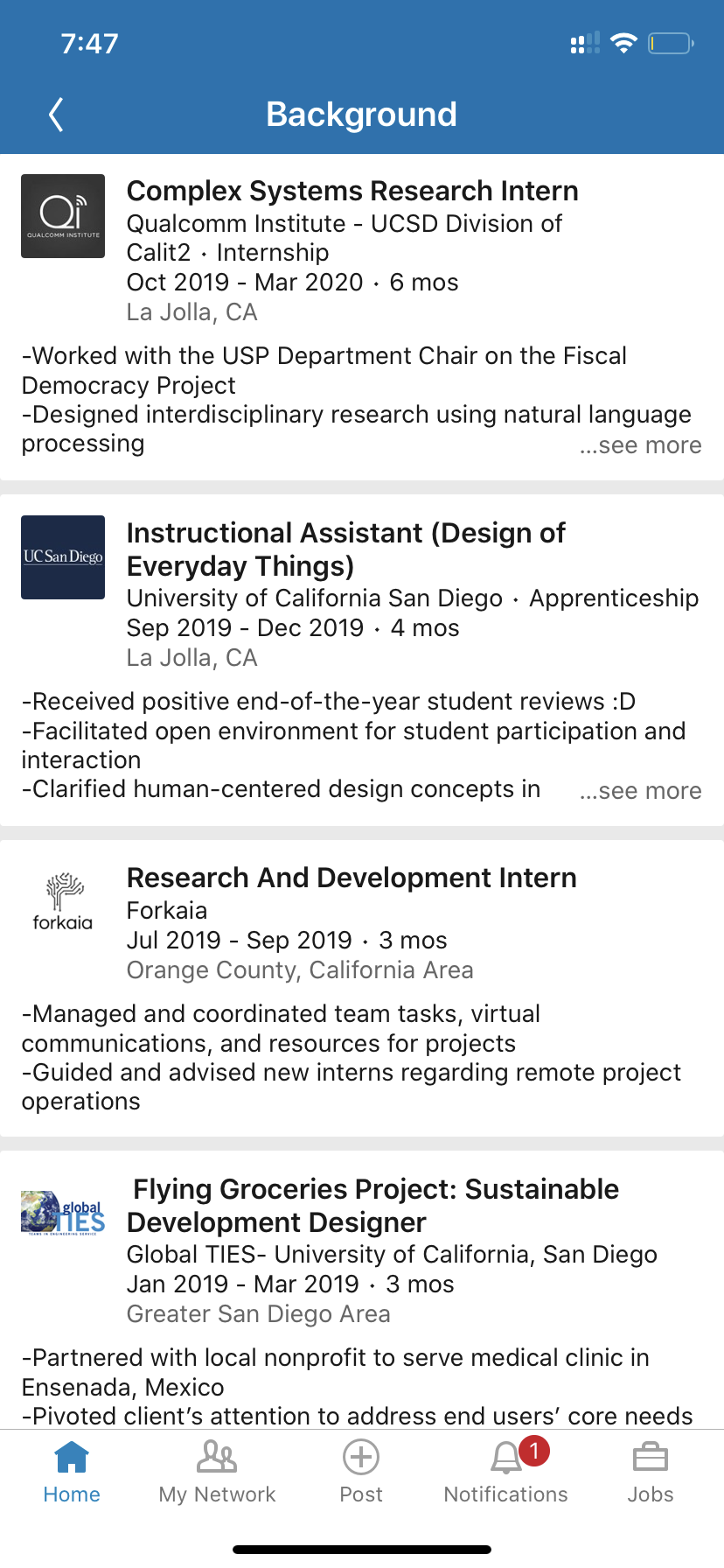Create a new post
The image size is (724, 1568).
(x=361, y=1472)
